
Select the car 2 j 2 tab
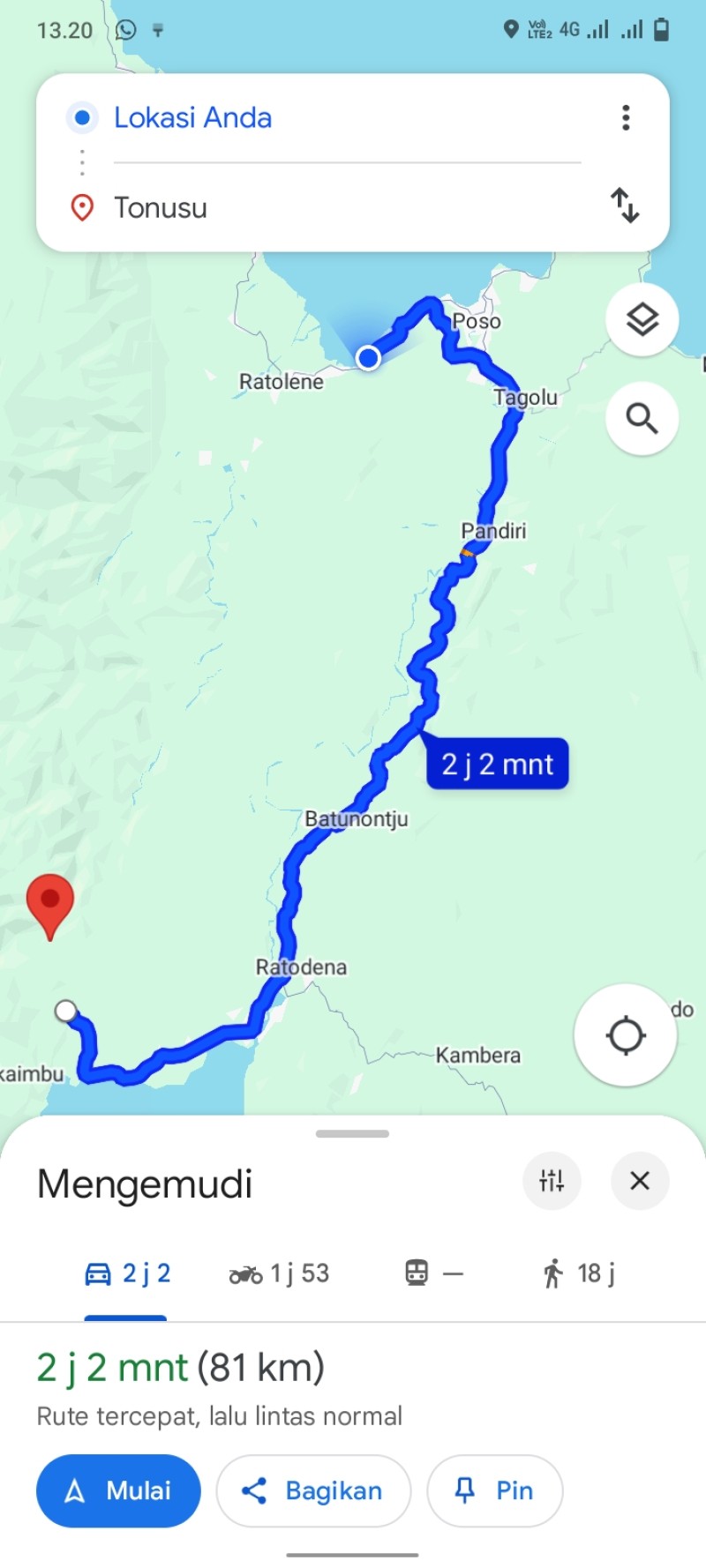(x=127, y=1273)
